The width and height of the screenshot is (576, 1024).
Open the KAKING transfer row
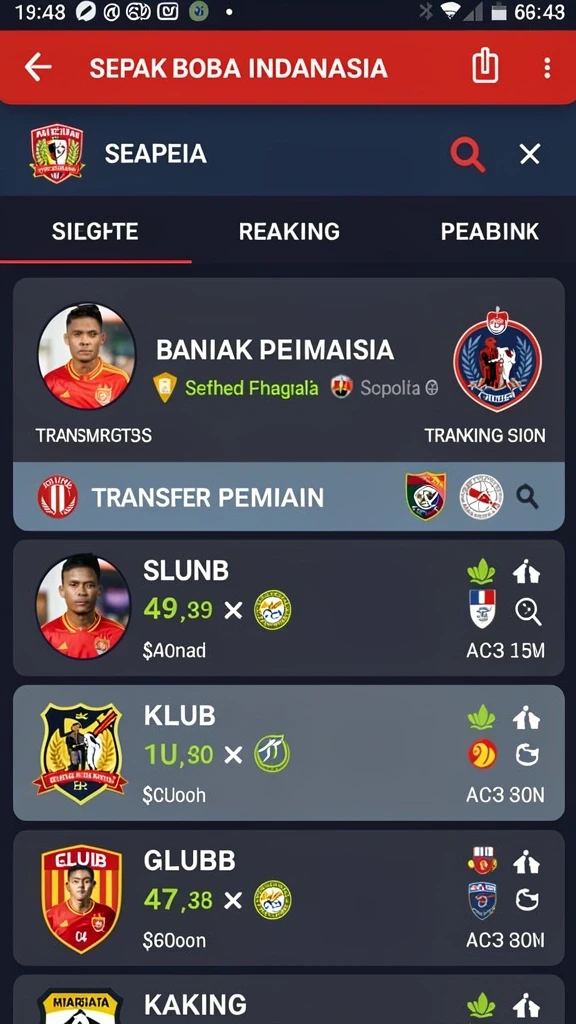(x=289, y=1000)
